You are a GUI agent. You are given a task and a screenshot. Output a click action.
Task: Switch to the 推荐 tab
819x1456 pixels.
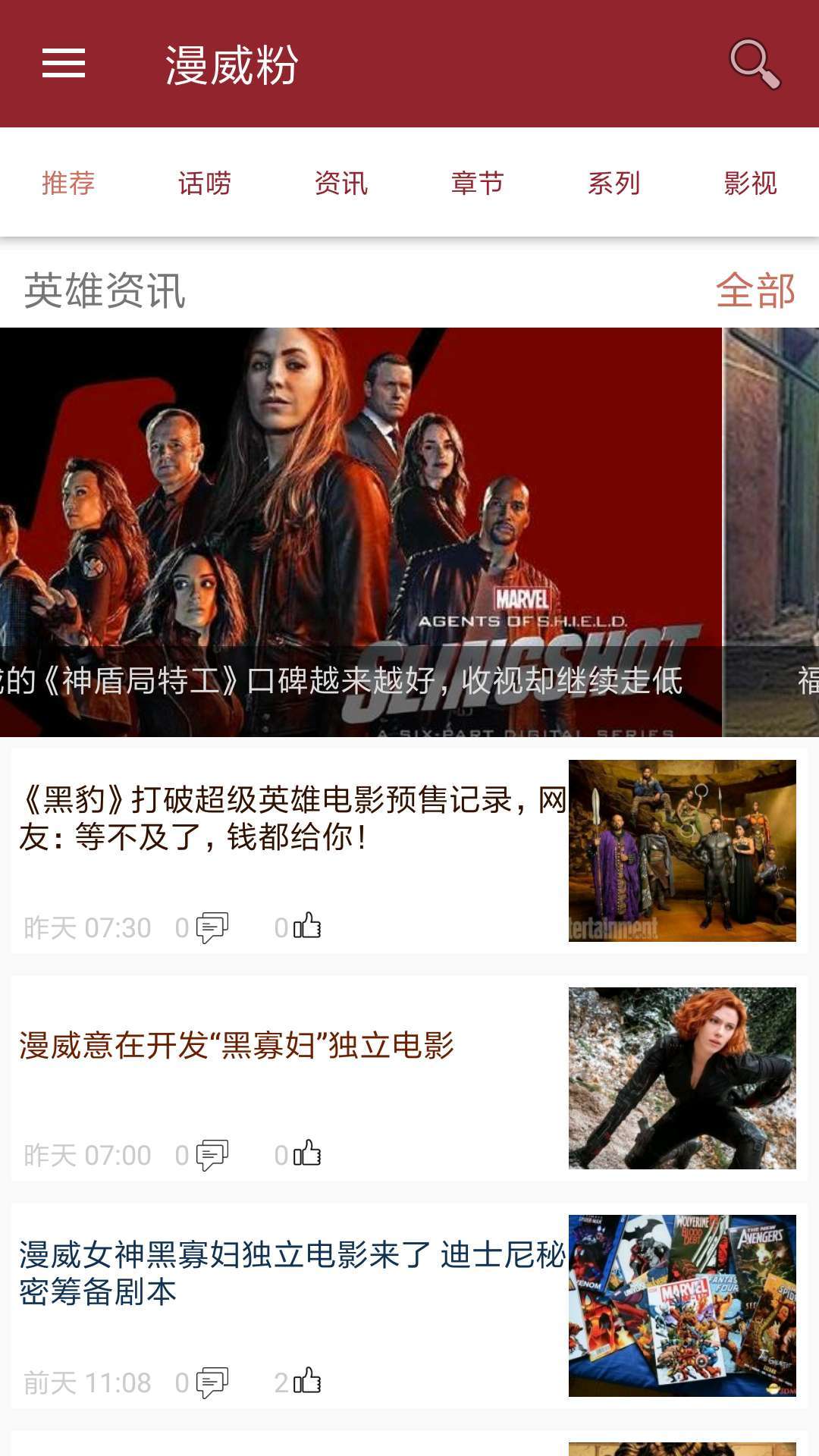tap(68, 183)
